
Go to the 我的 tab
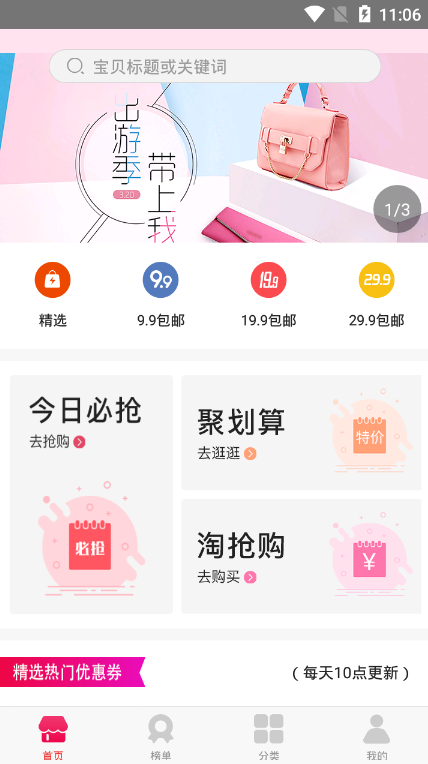(x=376, y=736)
